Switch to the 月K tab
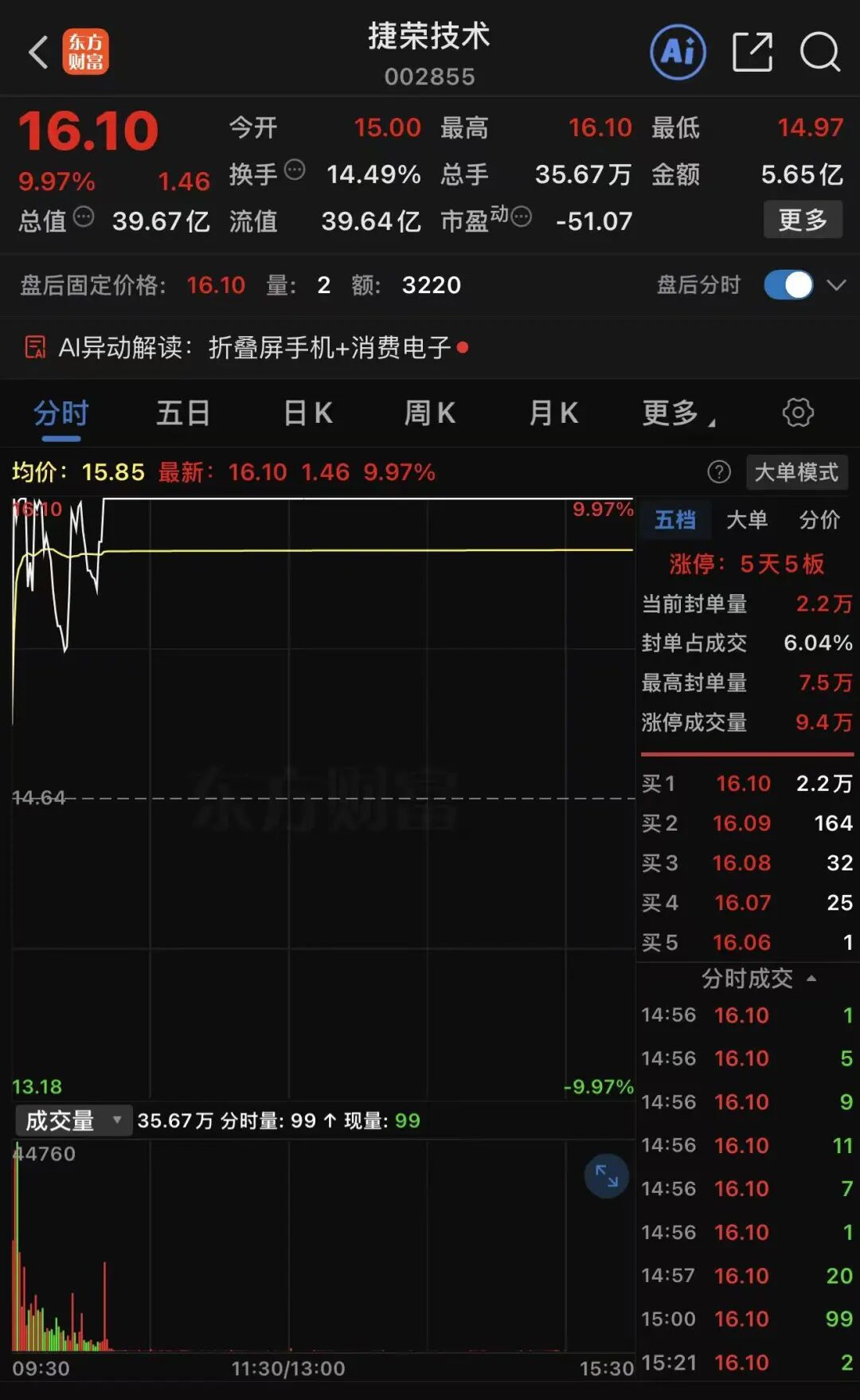The height and width of the screenshot is (1400, 860). [x=553, y=413]
